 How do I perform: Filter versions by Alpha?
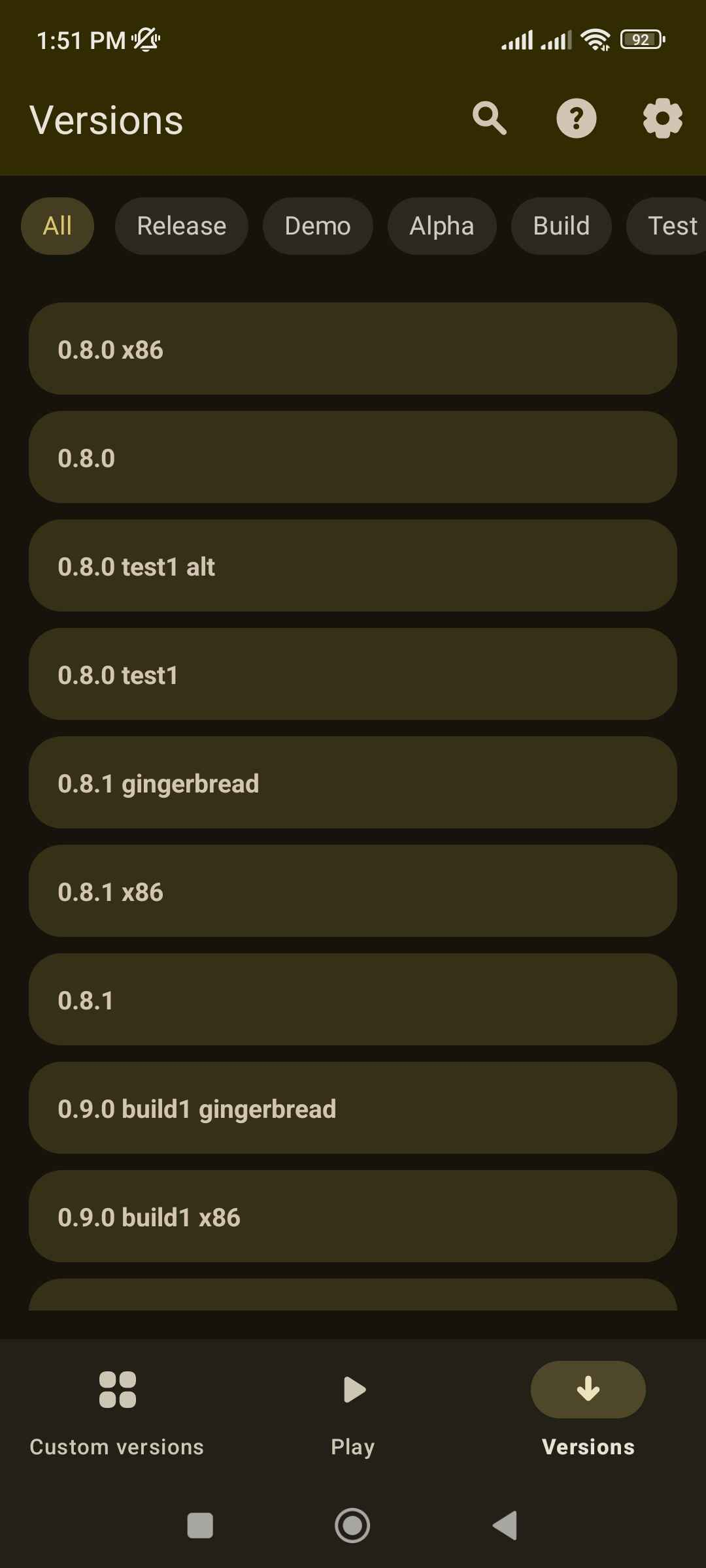coord(442,226)
